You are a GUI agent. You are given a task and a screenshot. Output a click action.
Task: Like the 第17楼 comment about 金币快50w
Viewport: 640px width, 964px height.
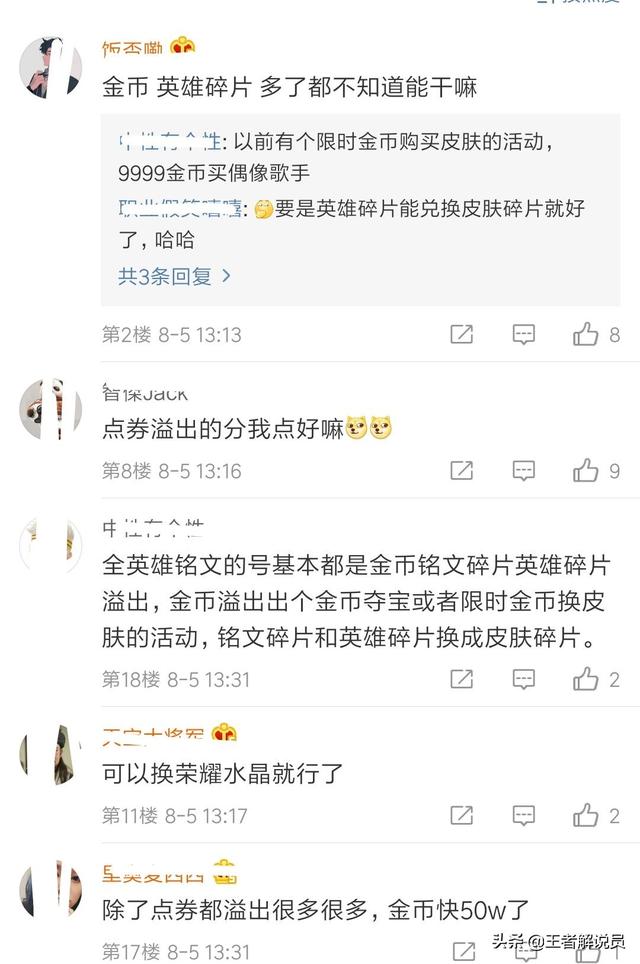[x=586, y=951]
